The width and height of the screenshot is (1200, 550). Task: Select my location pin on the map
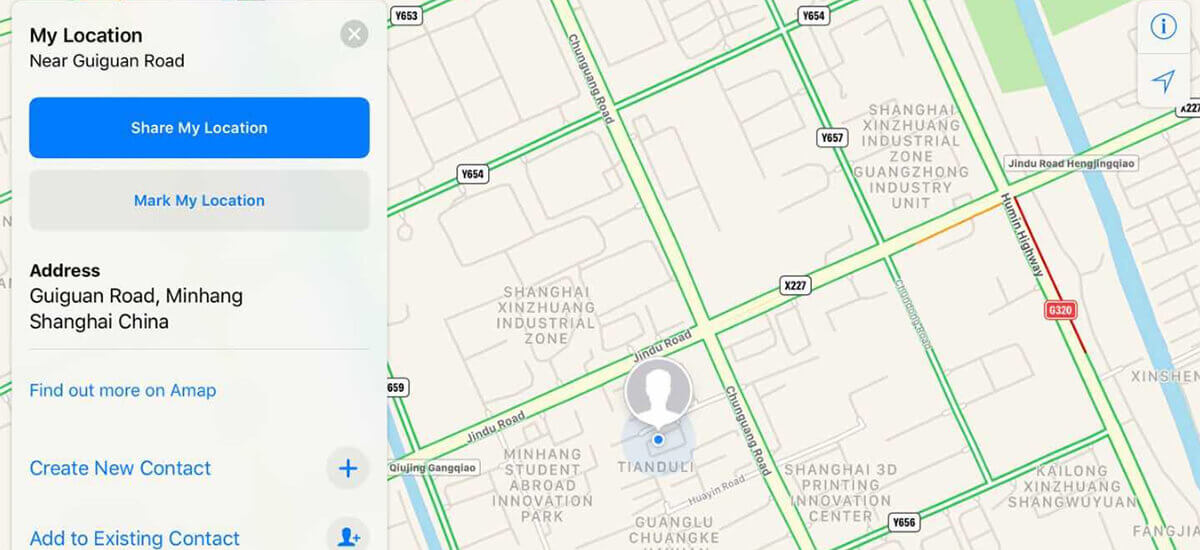point(658,392)
